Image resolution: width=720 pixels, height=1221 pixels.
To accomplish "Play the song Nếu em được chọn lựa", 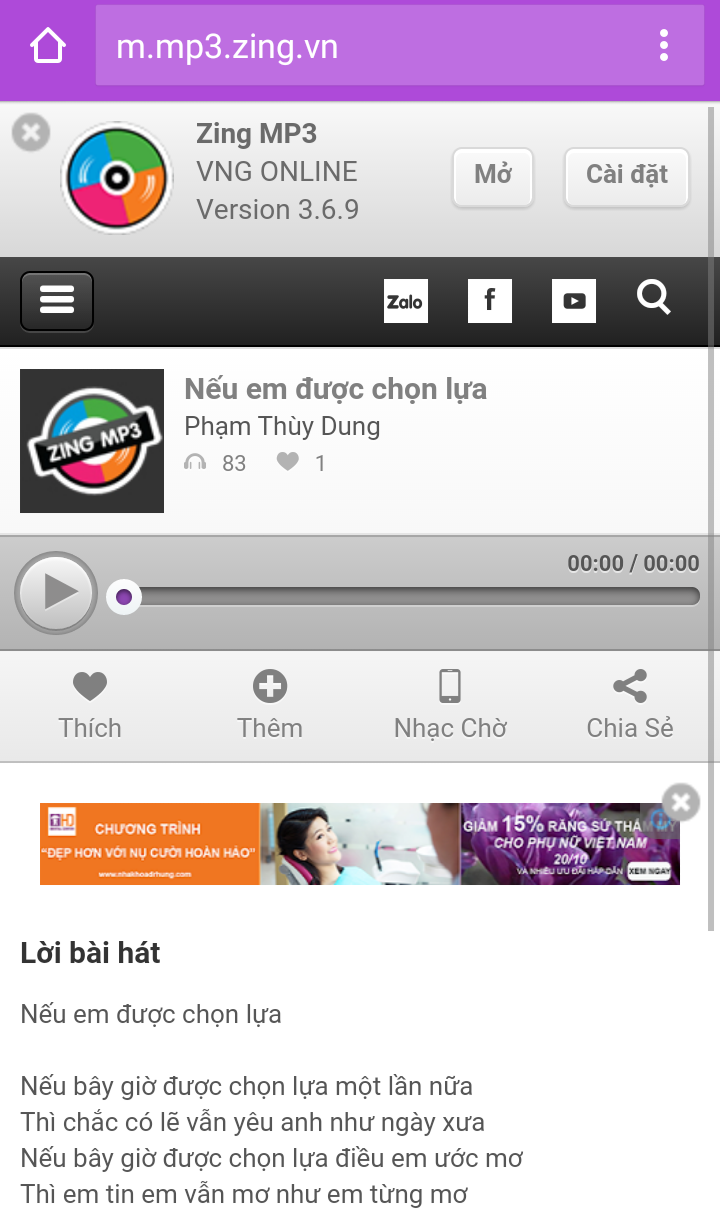I will (x=56, y=592).
